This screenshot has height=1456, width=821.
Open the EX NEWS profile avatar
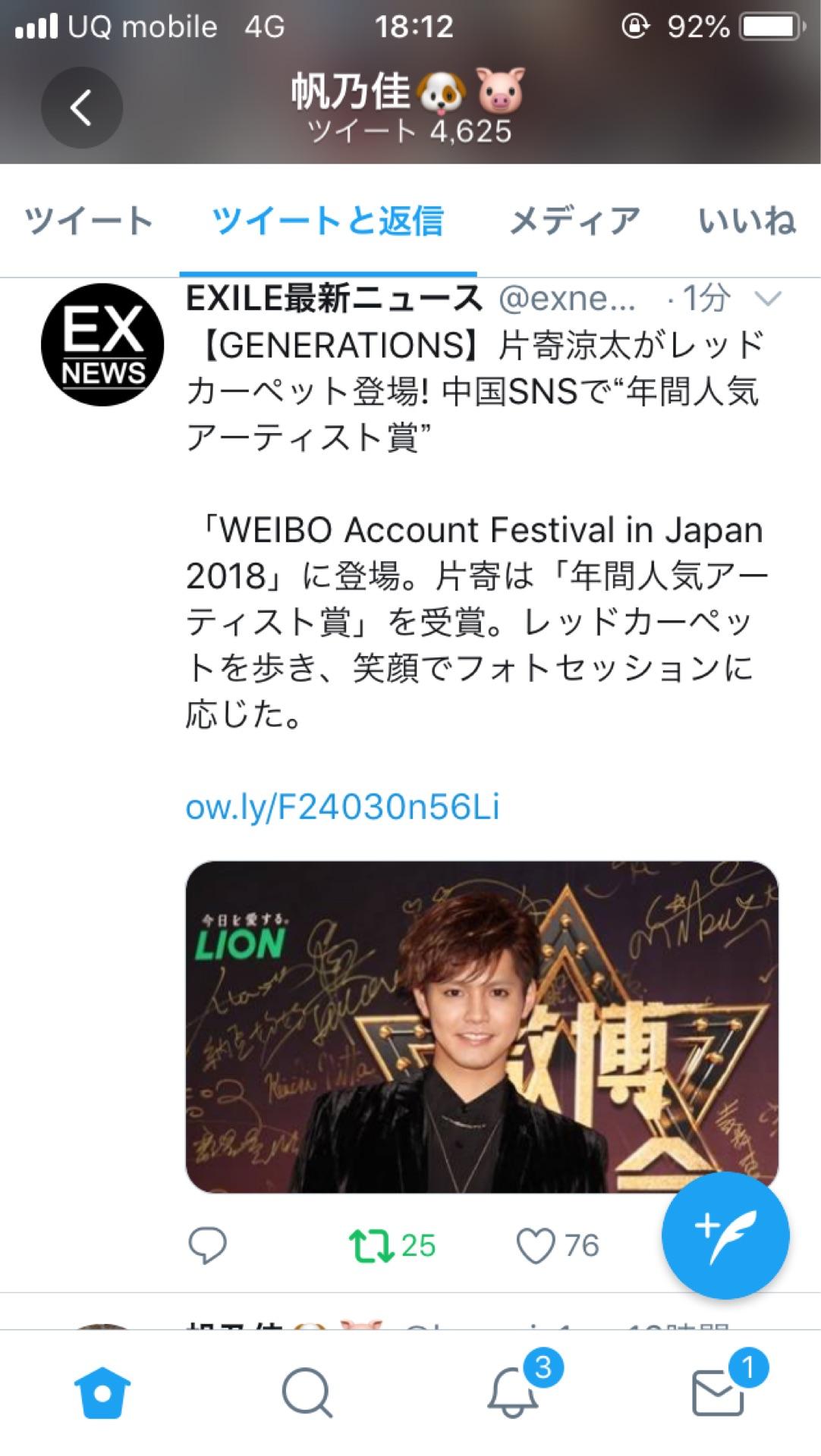pos(102,344)
